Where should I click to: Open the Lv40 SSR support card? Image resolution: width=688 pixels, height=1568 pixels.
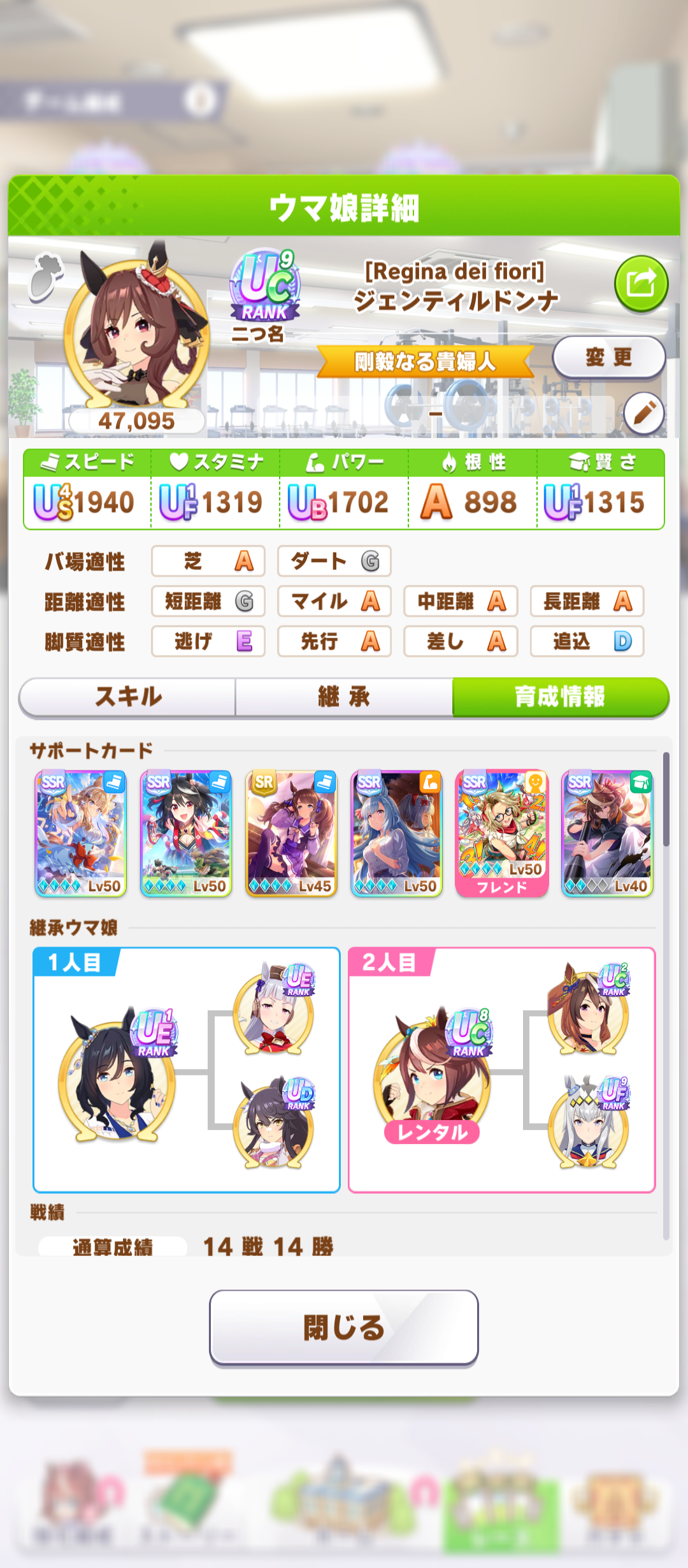[607, 834]
